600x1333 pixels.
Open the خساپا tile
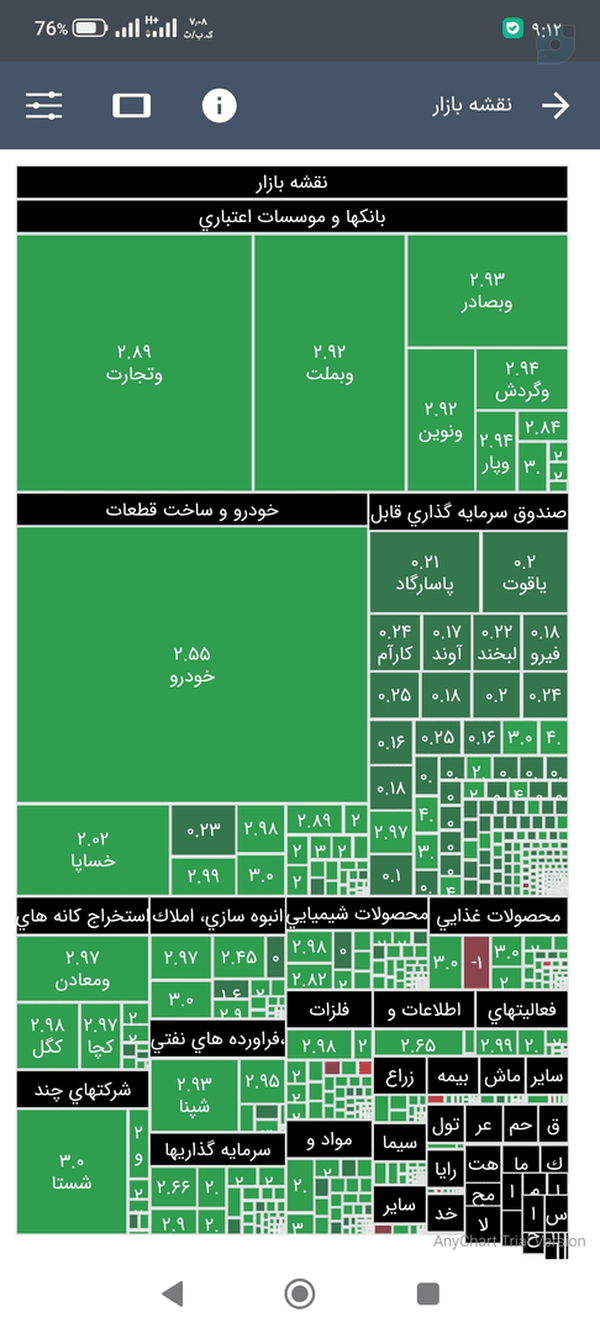pyautogui.click(x=92, y=849)
